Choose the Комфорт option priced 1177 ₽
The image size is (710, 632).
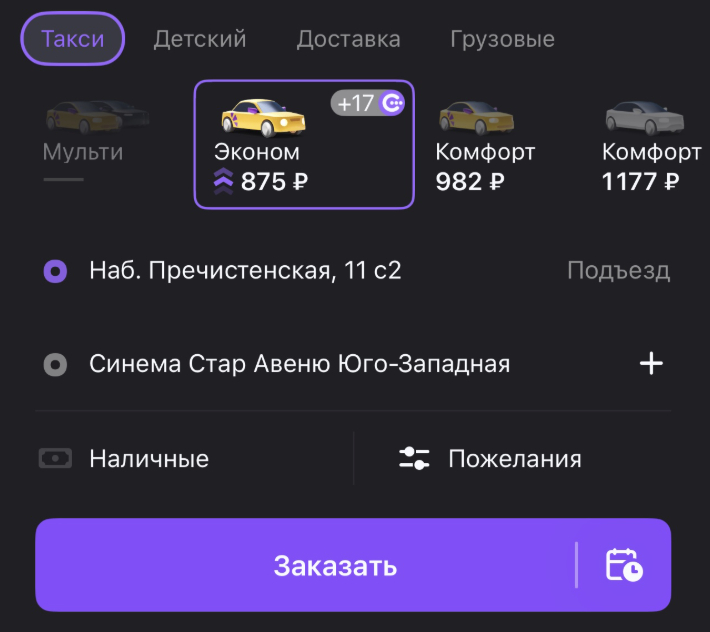(x=651, y=145)
